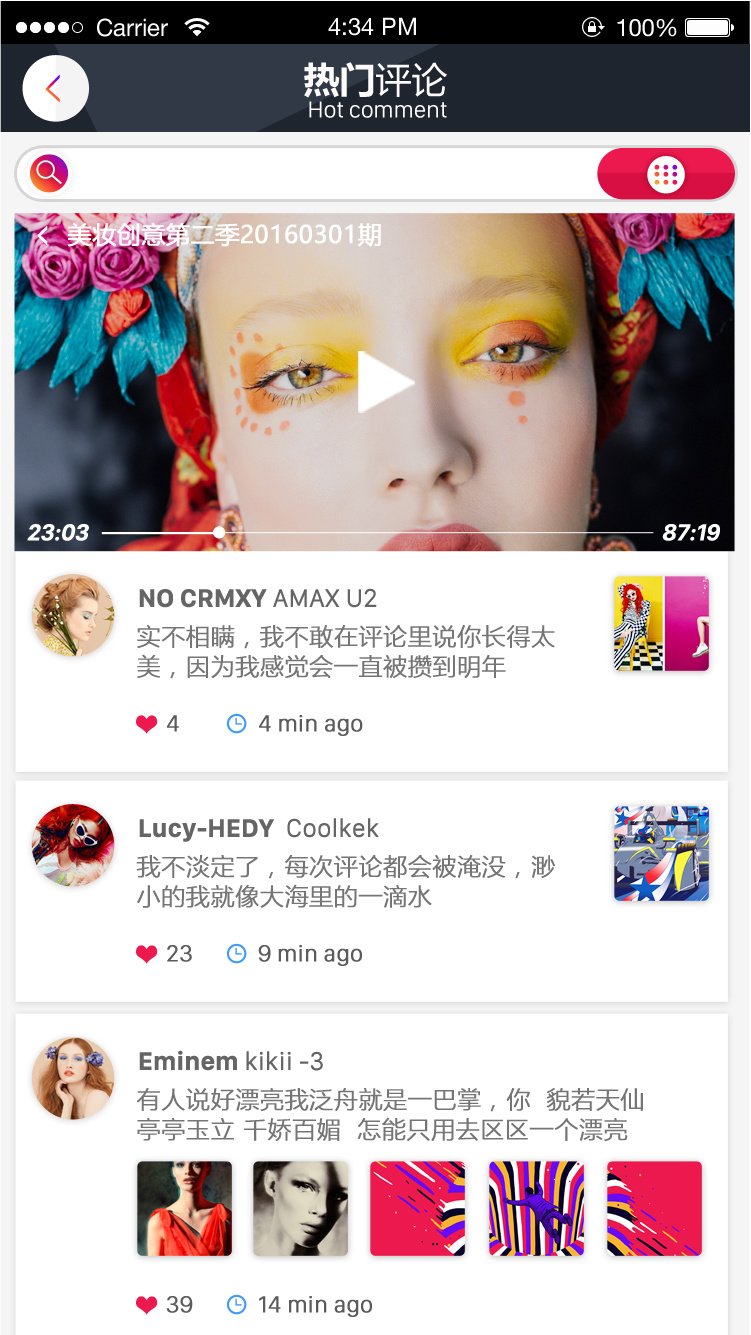
Task: Tap the back chevron on the video title
Action: (43, 236)
